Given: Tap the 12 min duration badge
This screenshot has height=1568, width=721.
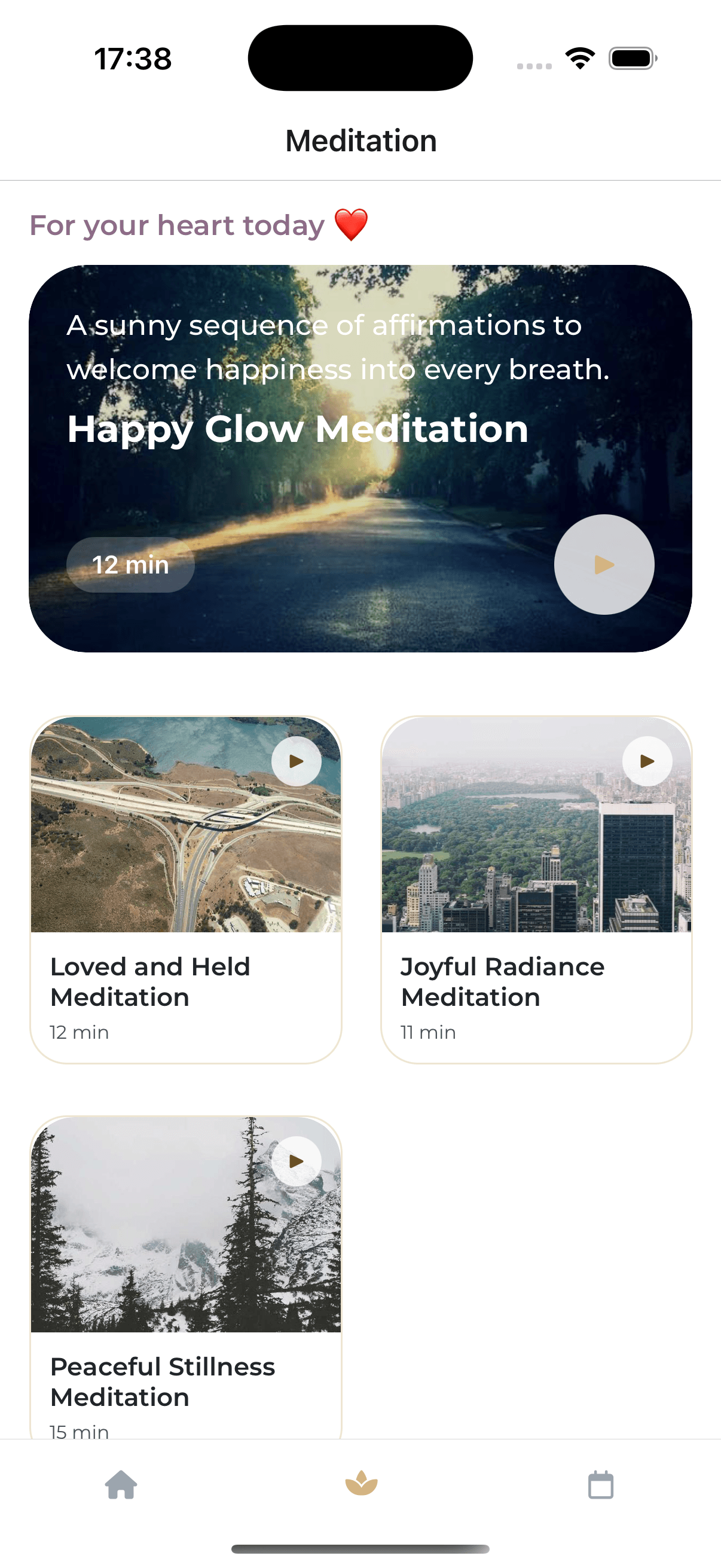Looking at the screenshot, I should [x=131, y=565].
